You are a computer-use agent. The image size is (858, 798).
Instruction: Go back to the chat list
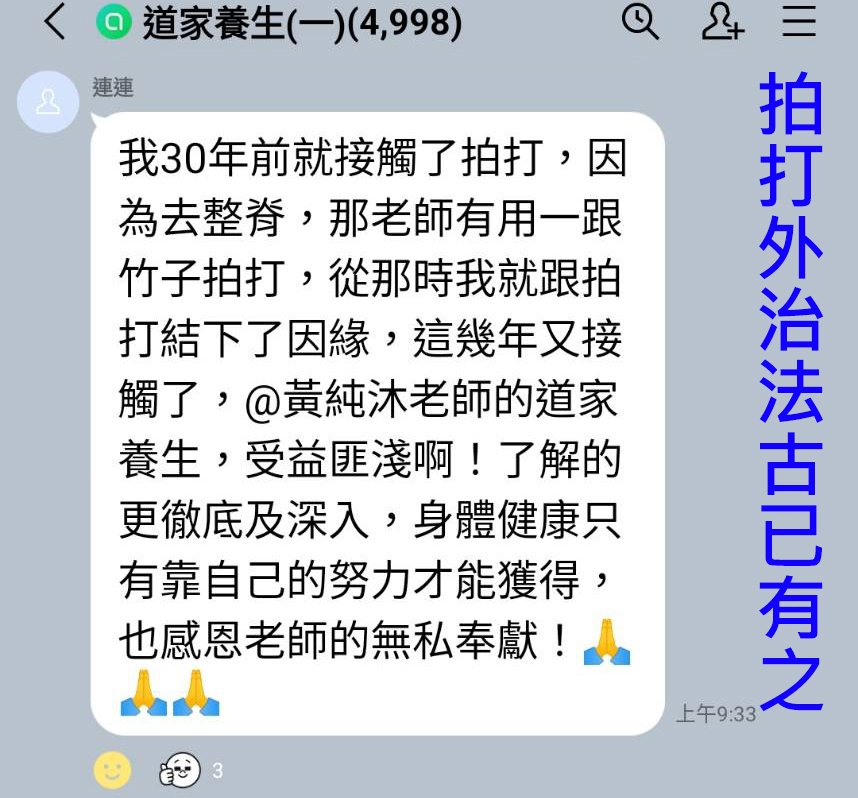pos(55,22)
